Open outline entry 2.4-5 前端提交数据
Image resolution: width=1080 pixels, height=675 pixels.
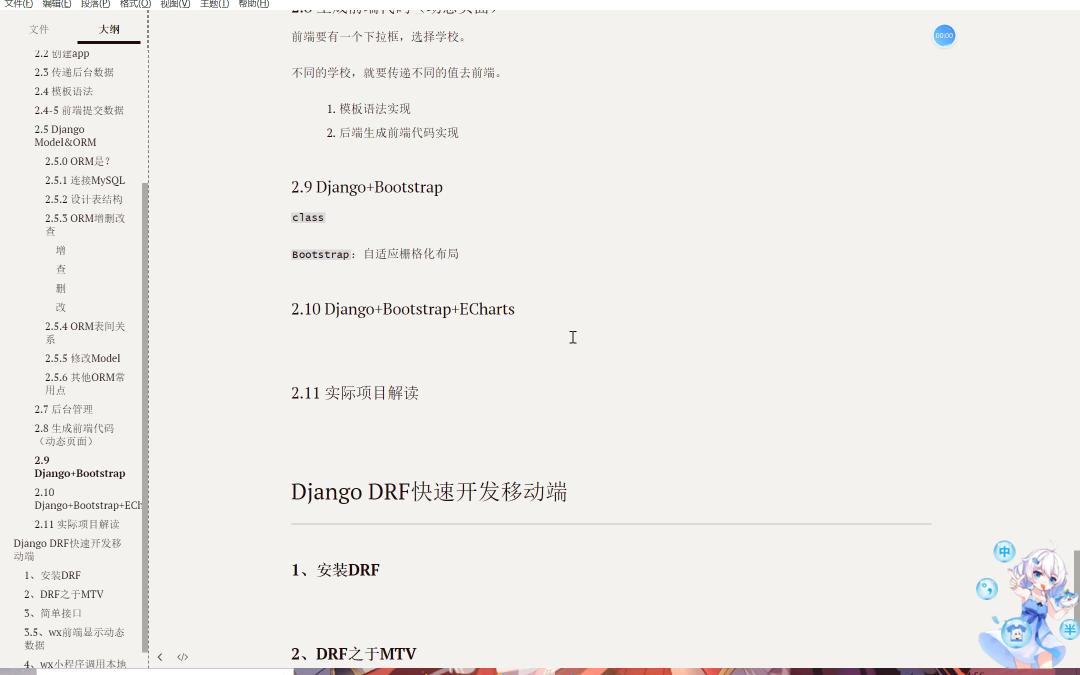(79, 110)
